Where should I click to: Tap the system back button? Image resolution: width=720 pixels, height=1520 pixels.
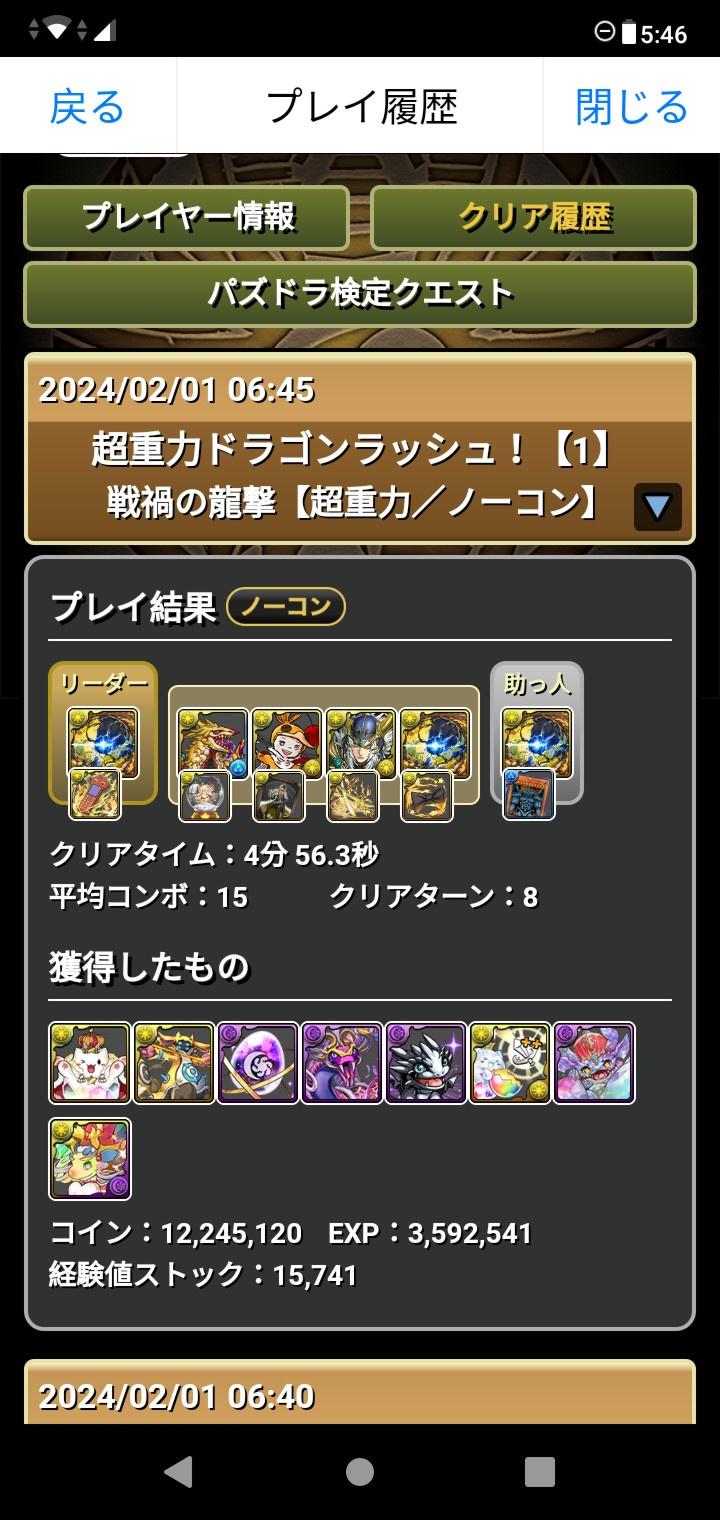pyautogui.click(x=178, y=1471)
